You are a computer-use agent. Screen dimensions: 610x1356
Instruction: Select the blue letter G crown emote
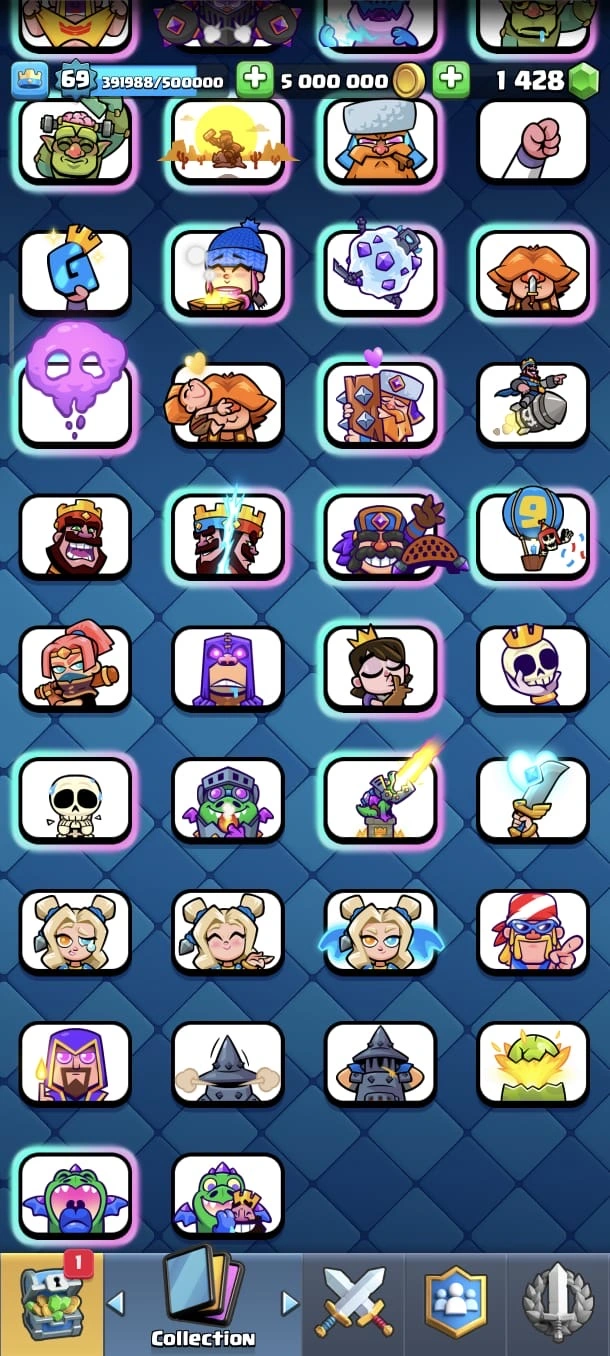tap(75, 273)
